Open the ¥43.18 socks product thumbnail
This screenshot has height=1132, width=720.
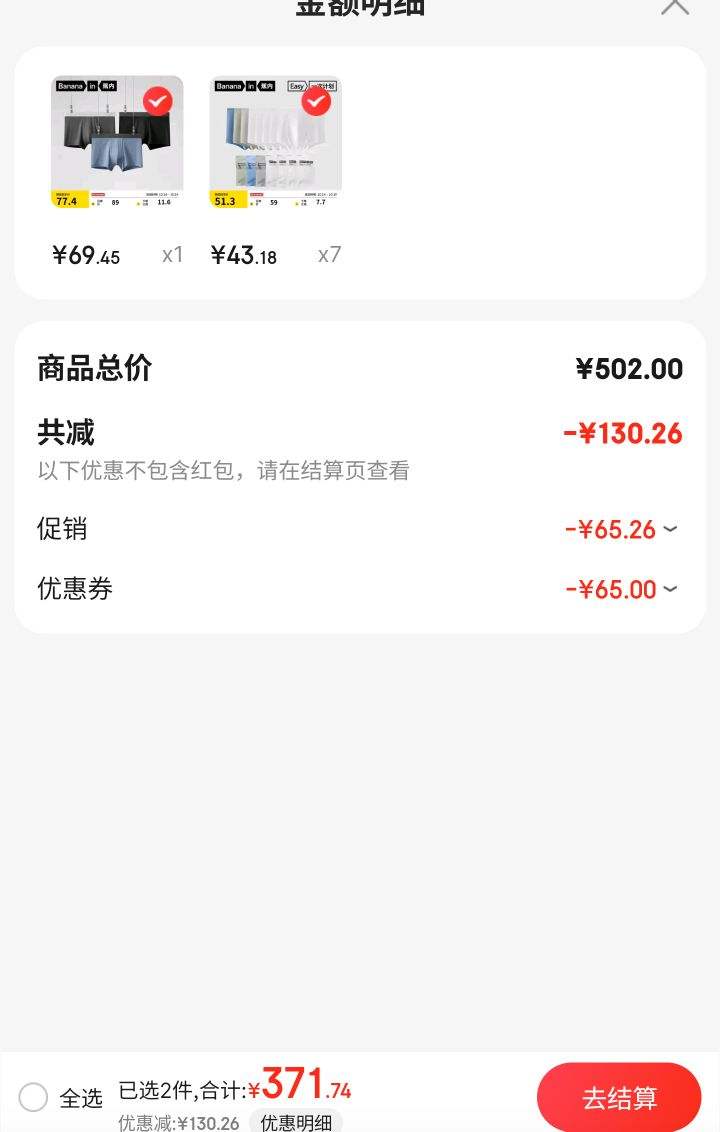[275, 141]
